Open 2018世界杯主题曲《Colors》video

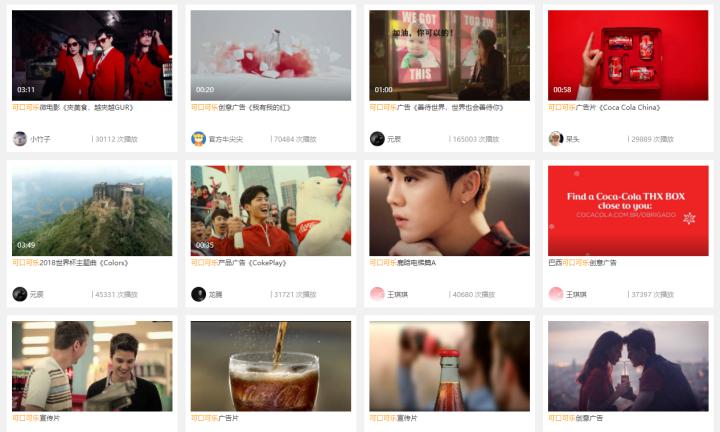pyautogui.click(x=92, y=210)
